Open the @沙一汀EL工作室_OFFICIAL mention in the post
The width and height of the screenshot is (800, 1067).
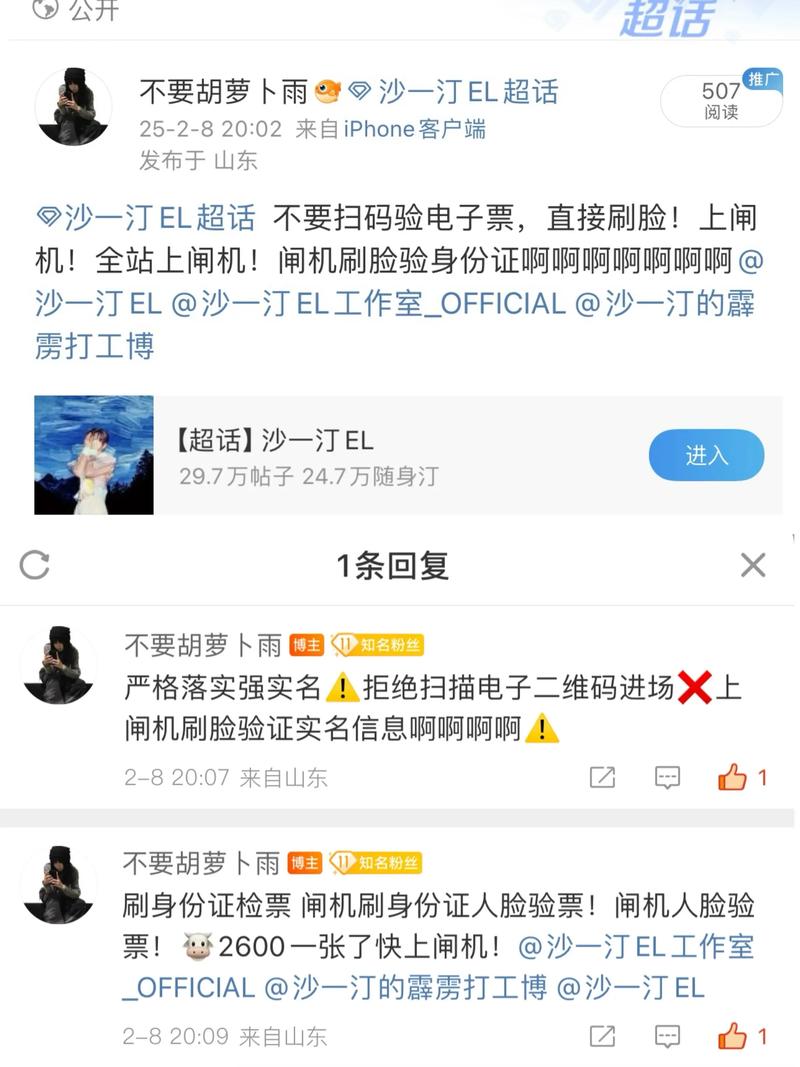368,304
